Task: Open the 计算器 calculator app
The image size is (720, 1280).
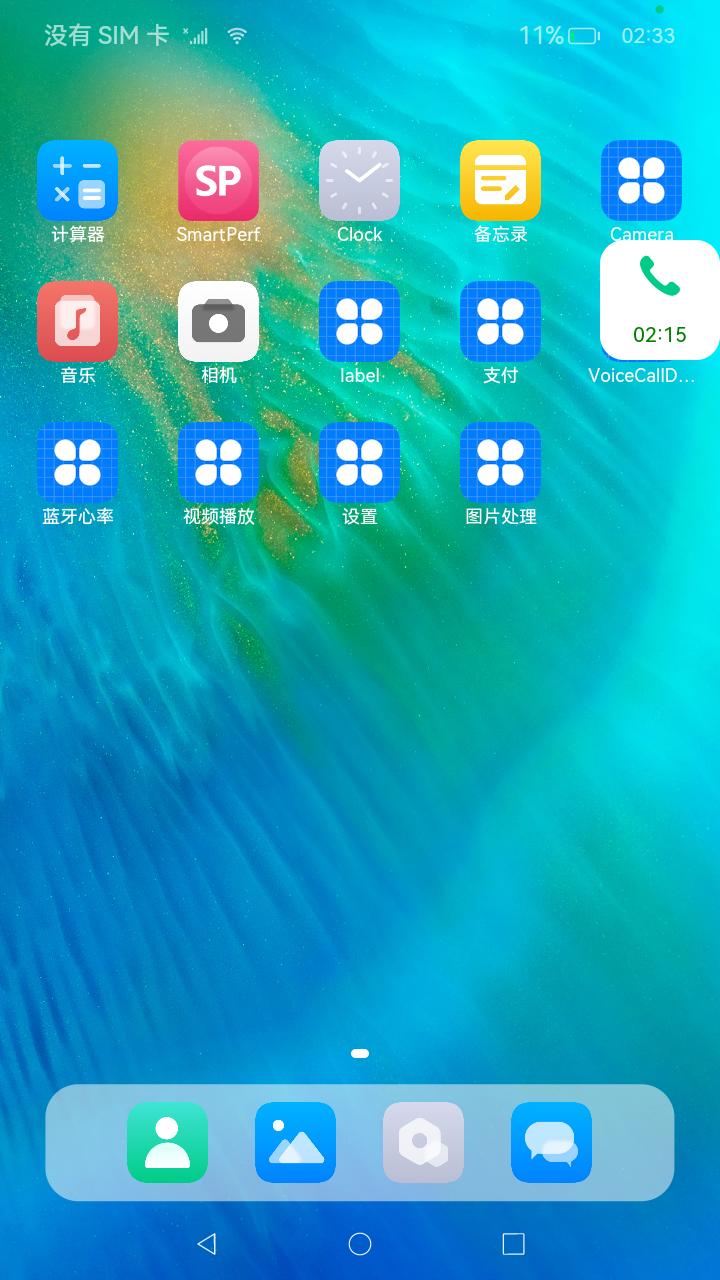Action: coord(77,181)
